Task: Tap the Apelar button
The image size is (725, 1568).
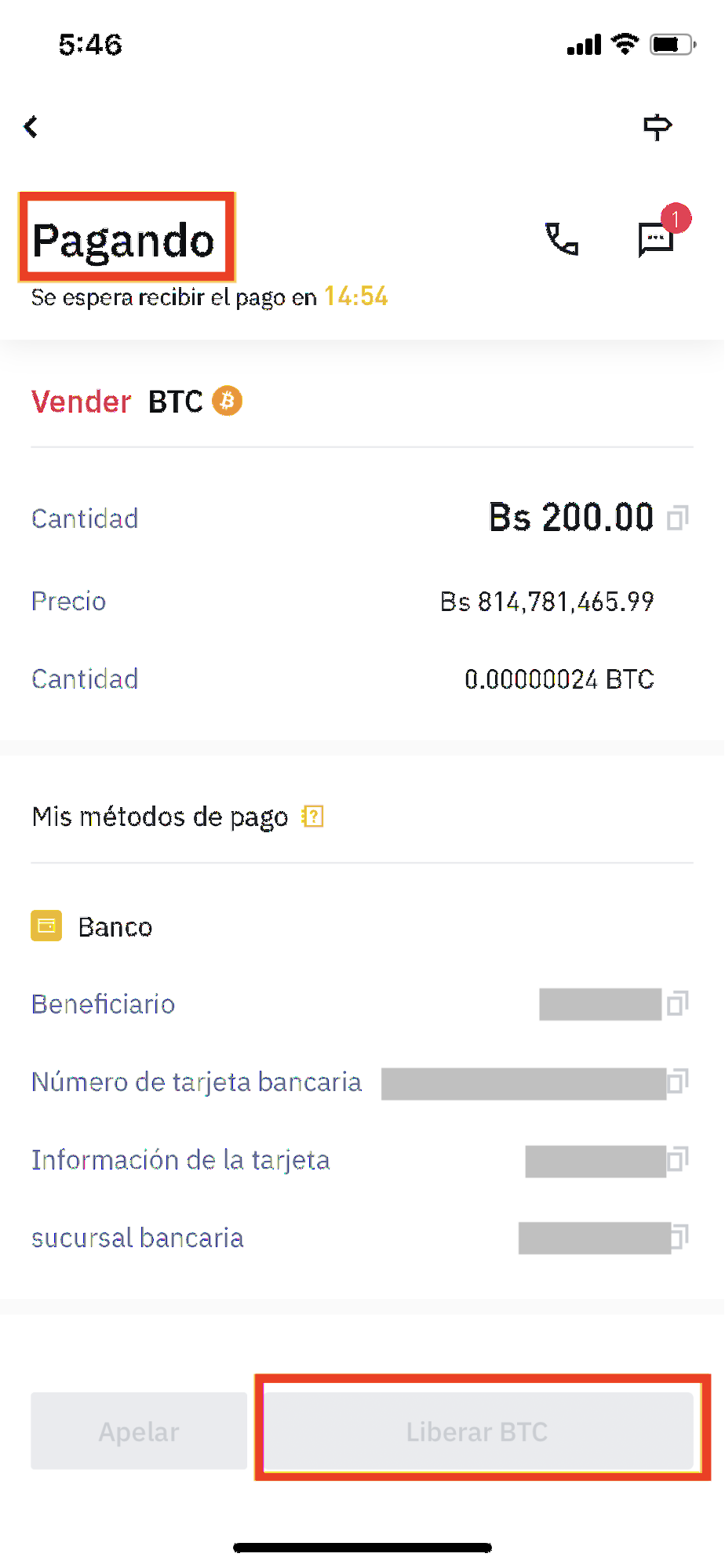Action: coord(139,1431)
